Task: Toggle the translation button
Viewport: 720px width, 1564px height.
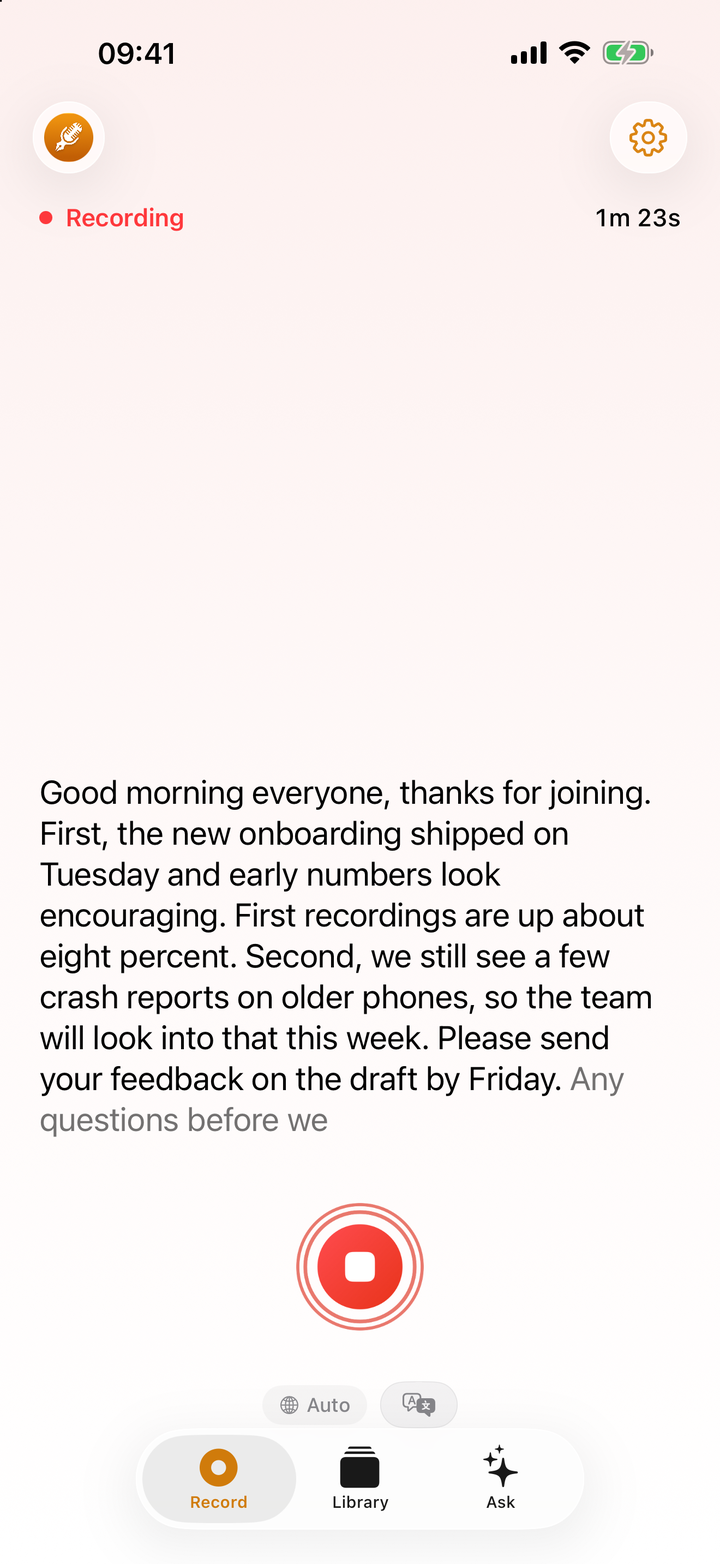Action: tap(419, 1404)
